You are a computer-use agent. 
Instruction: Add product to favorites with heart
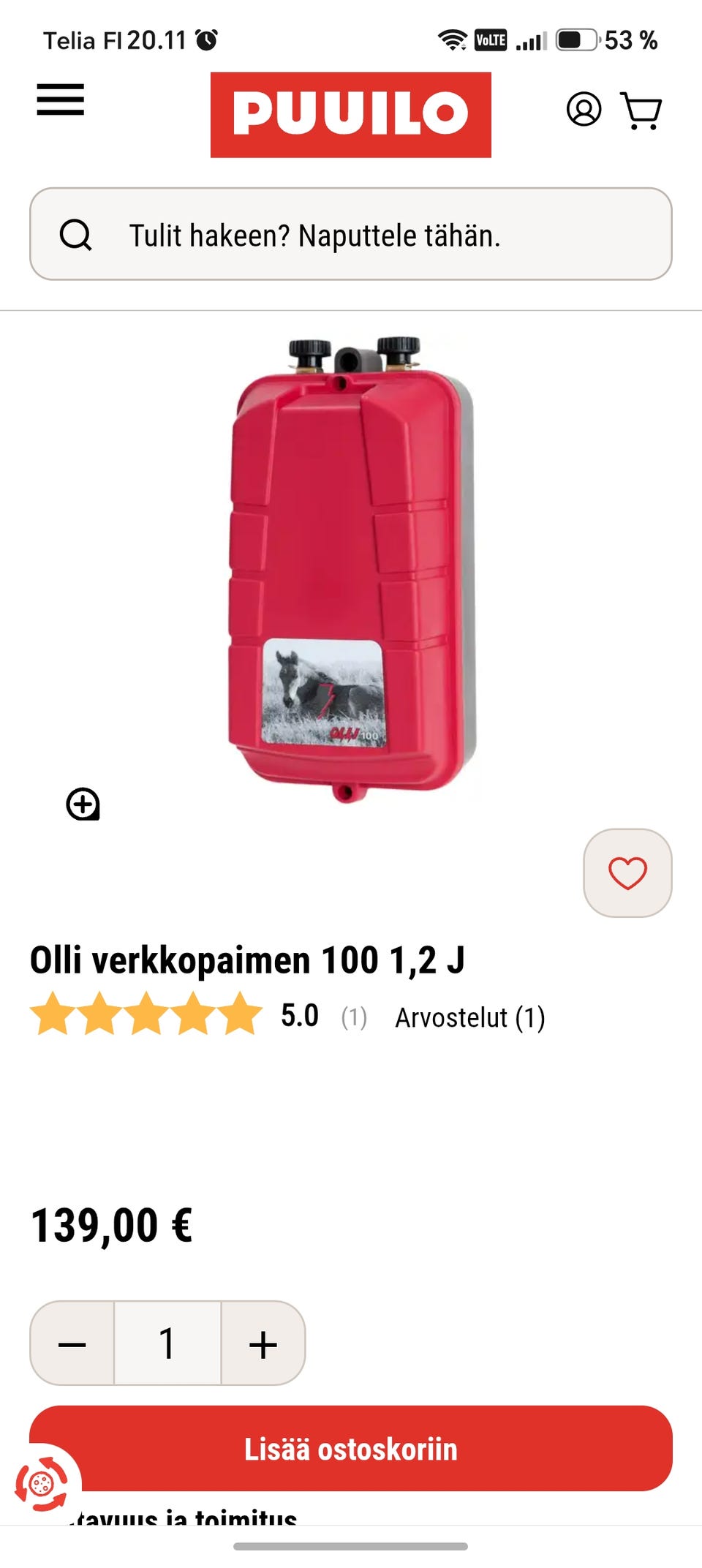627,872
